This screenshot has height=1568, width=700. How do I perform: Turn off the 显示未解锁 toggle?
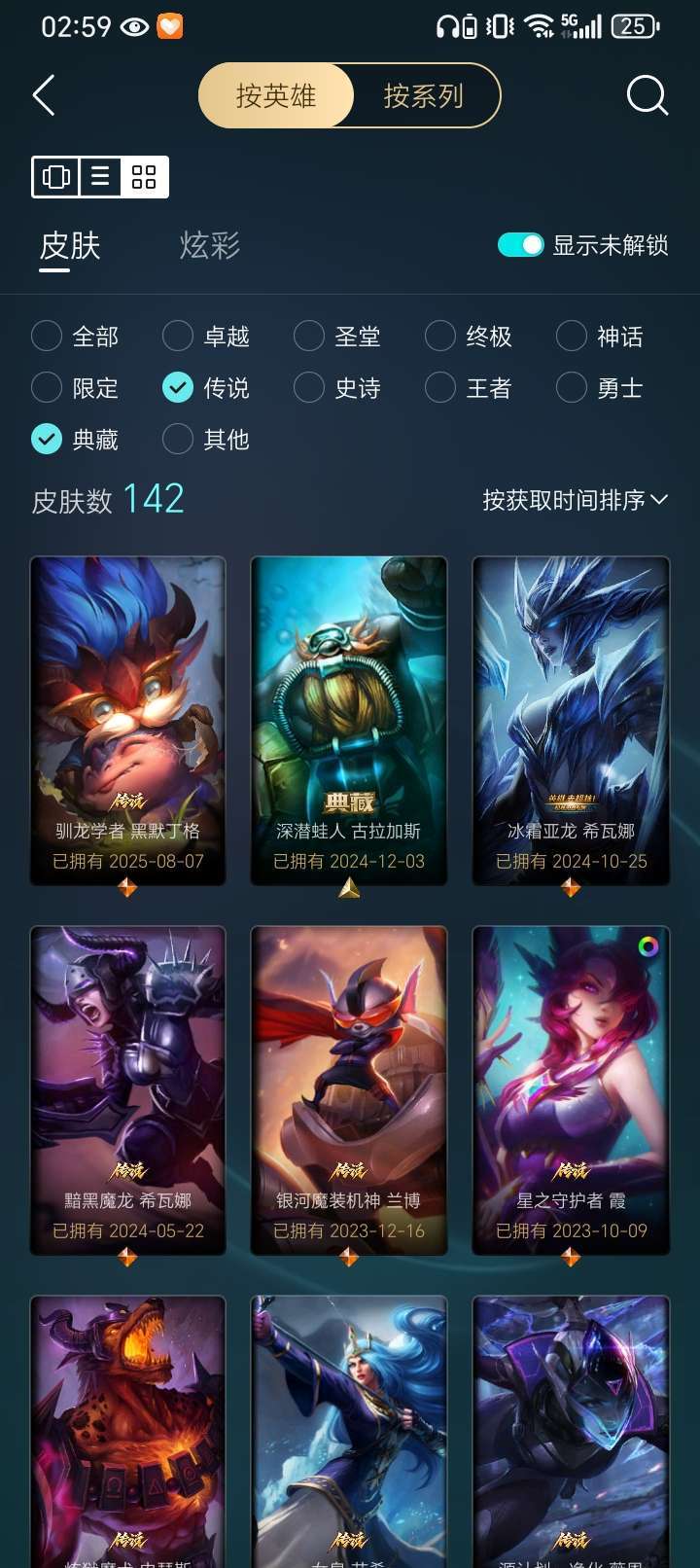click(x=520, y=245)
